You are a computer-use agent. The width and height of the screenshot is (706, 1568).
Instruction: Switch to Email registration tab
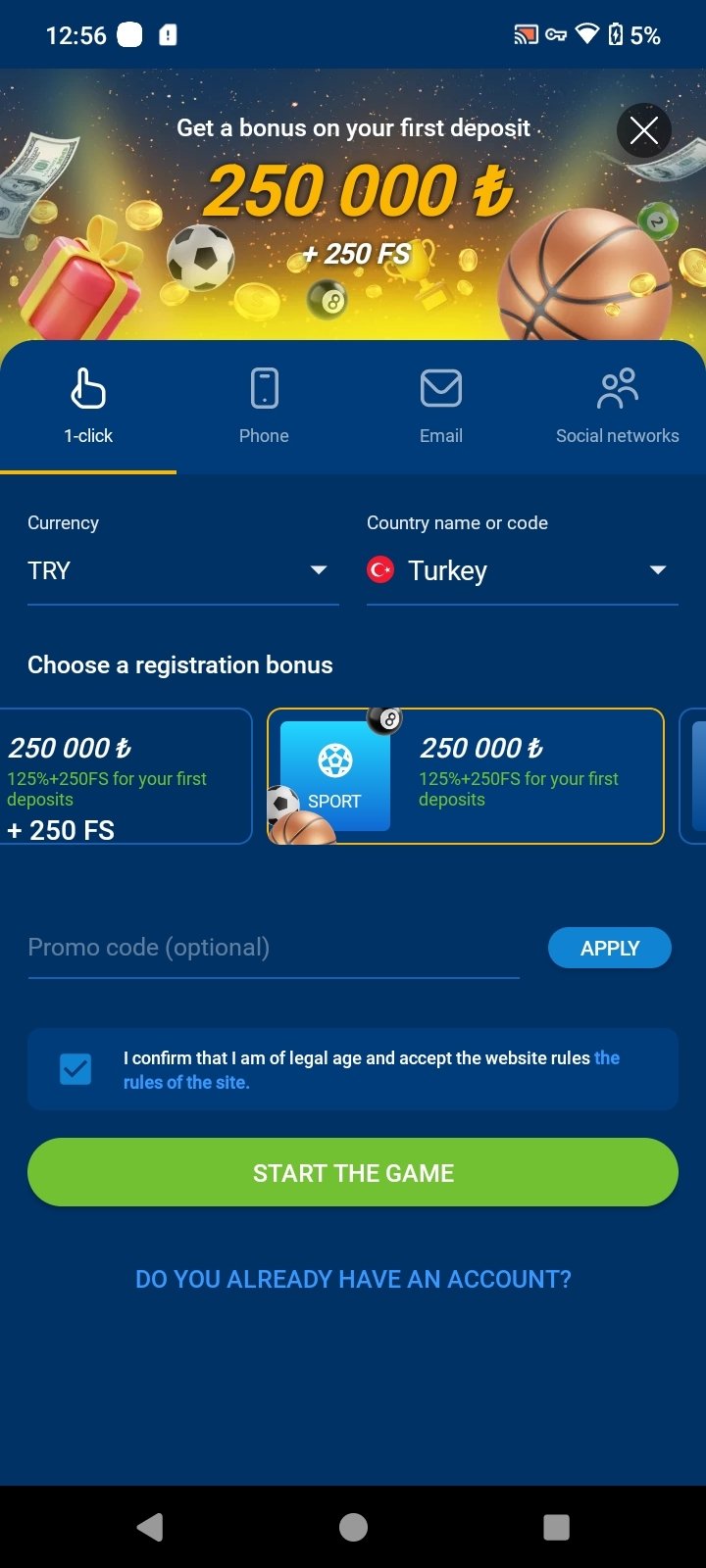(x=441, y=407)
